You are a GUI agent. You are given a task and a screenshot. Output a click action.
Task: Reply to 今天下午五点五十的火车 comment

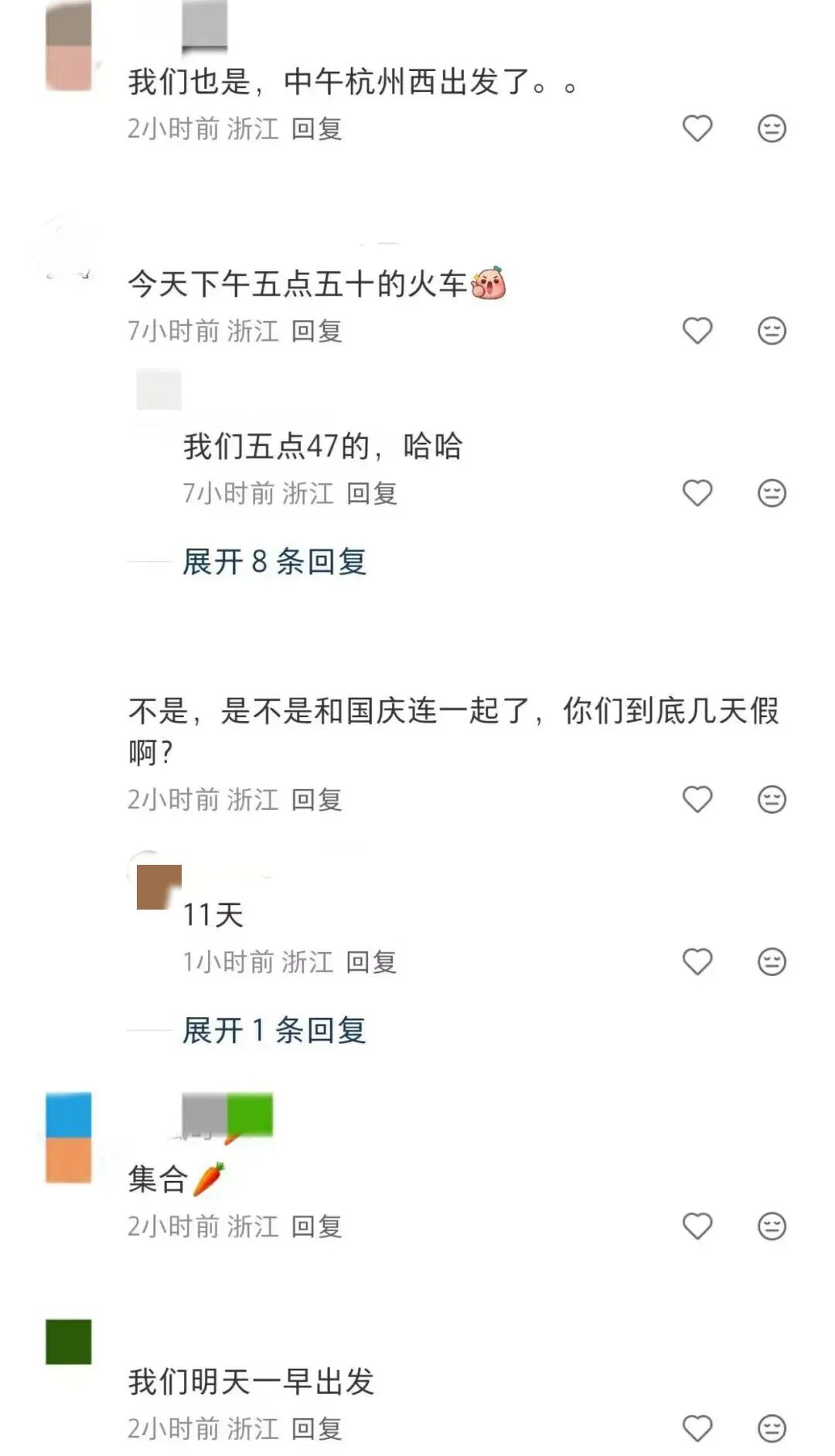pos(316,331)
